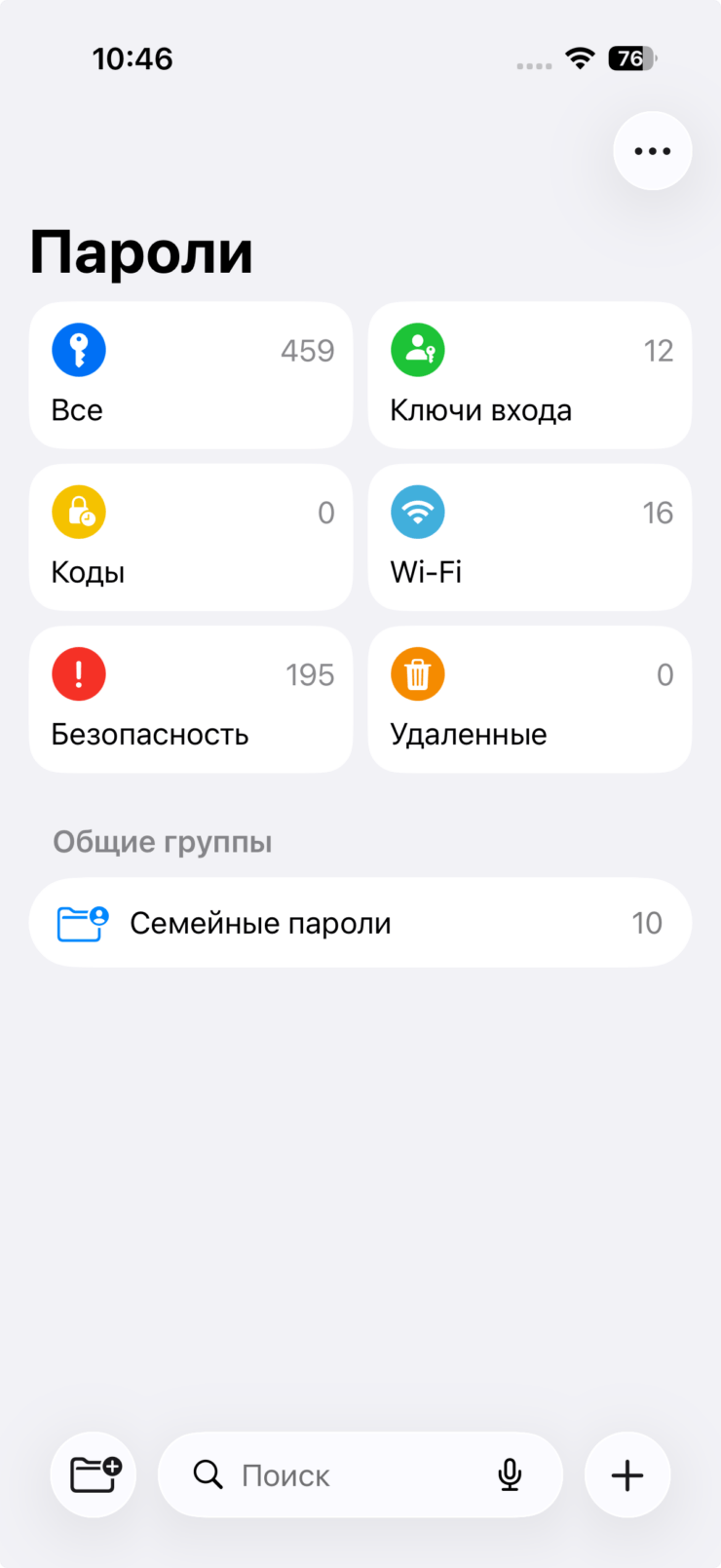
Task: Tap the red Безопасность alert icon
Action: point(79,673)
